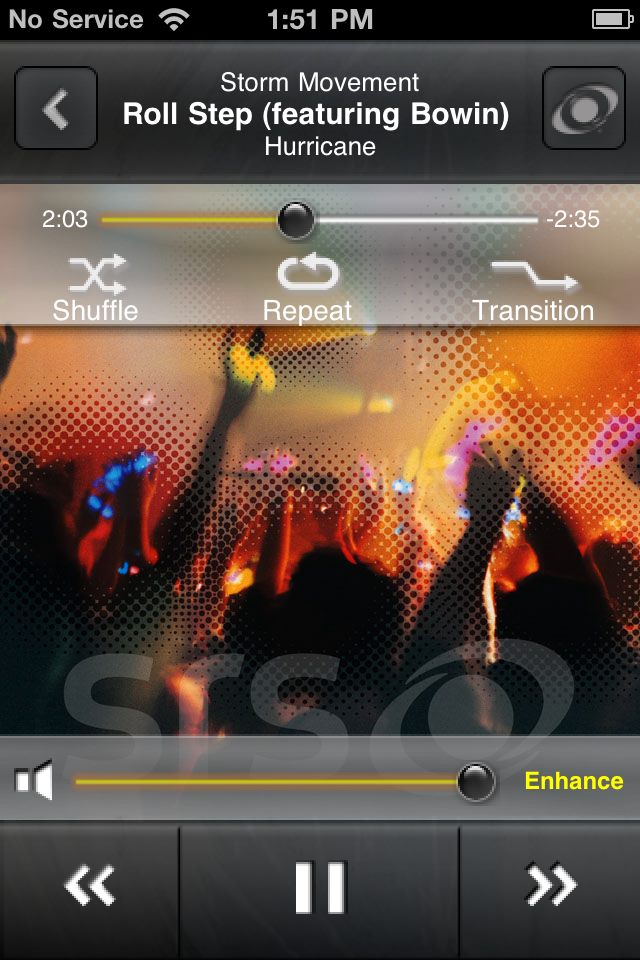Viewport: 640px width, 960px height.
Task: Go back using the top-left arrow
Action: (x=56, y=108)
